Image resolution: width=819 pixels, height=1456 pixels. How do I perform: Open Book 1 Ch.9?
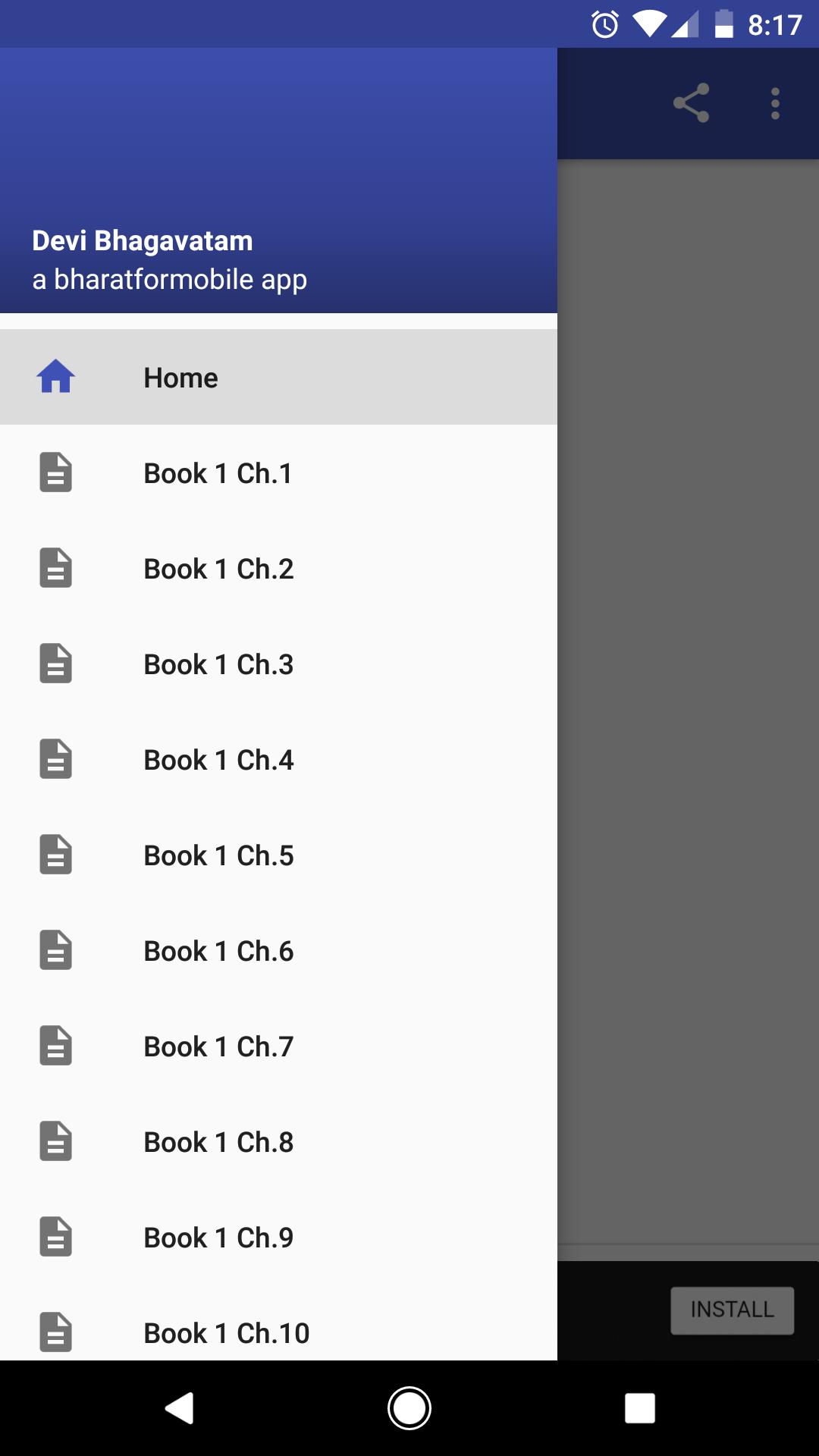point(218,1238)
